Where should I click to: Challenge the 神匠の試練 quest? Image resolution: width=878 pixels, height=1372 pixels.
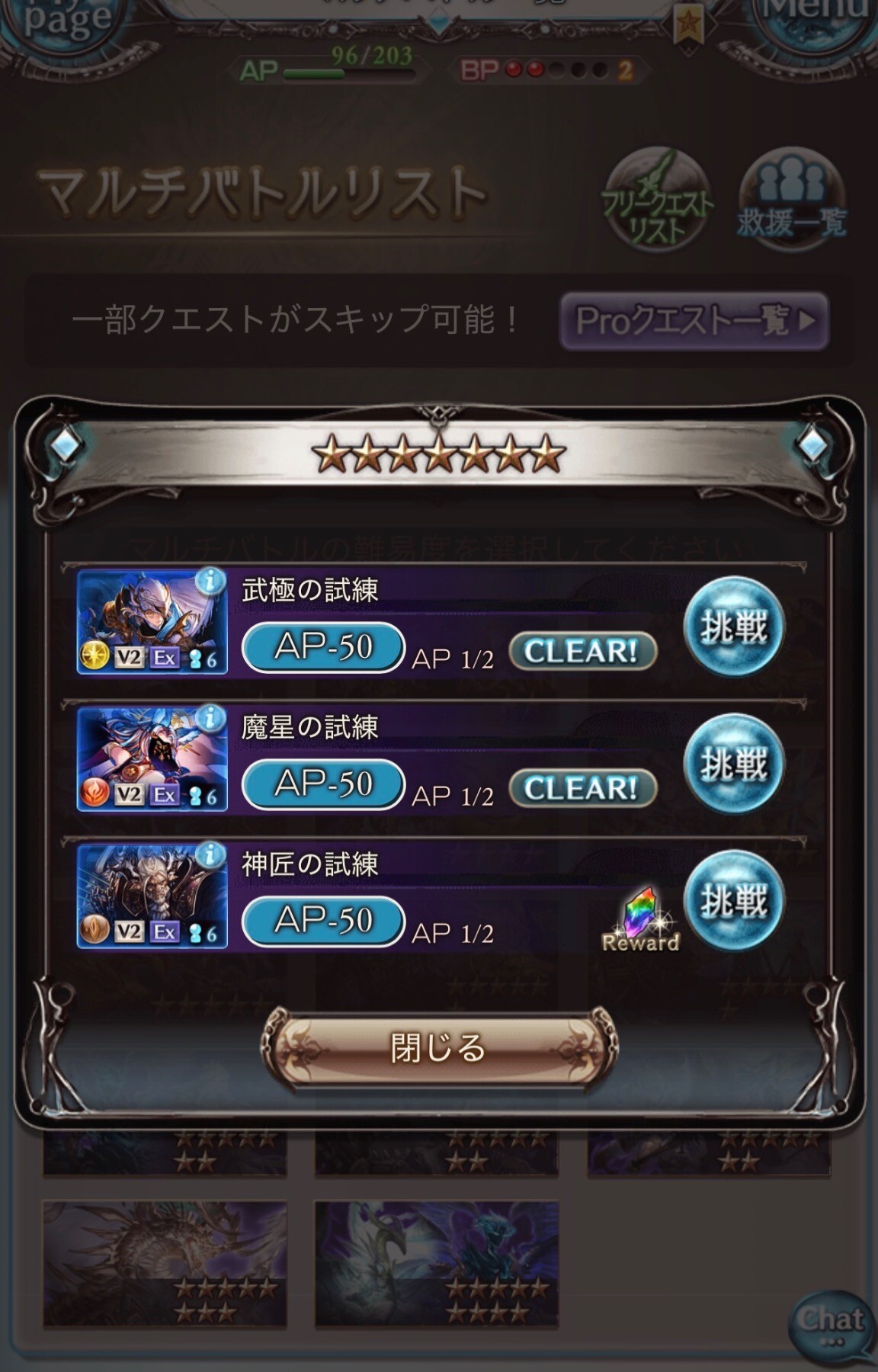(733, 901)
